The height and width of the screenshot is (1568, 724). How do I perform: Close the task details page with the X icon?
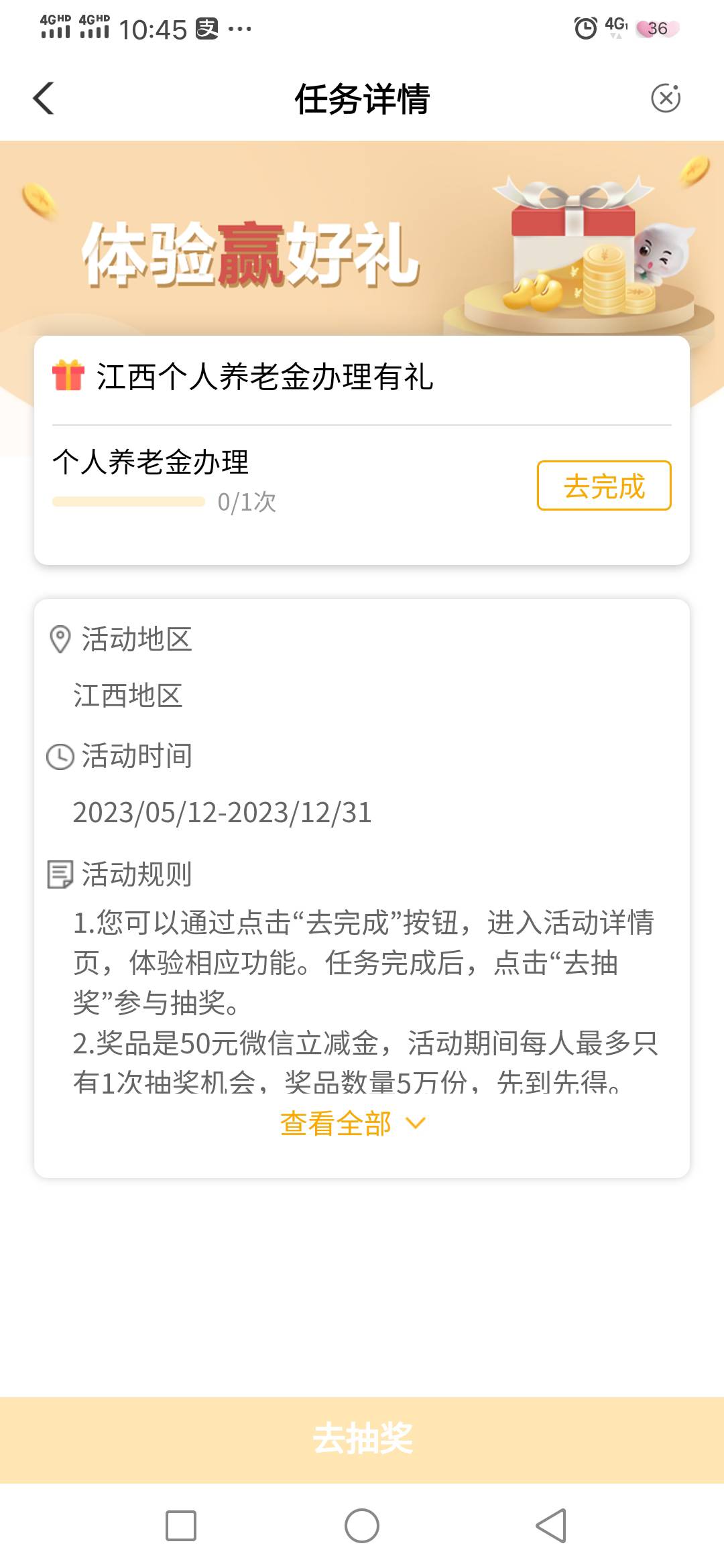tap(666, 98)
